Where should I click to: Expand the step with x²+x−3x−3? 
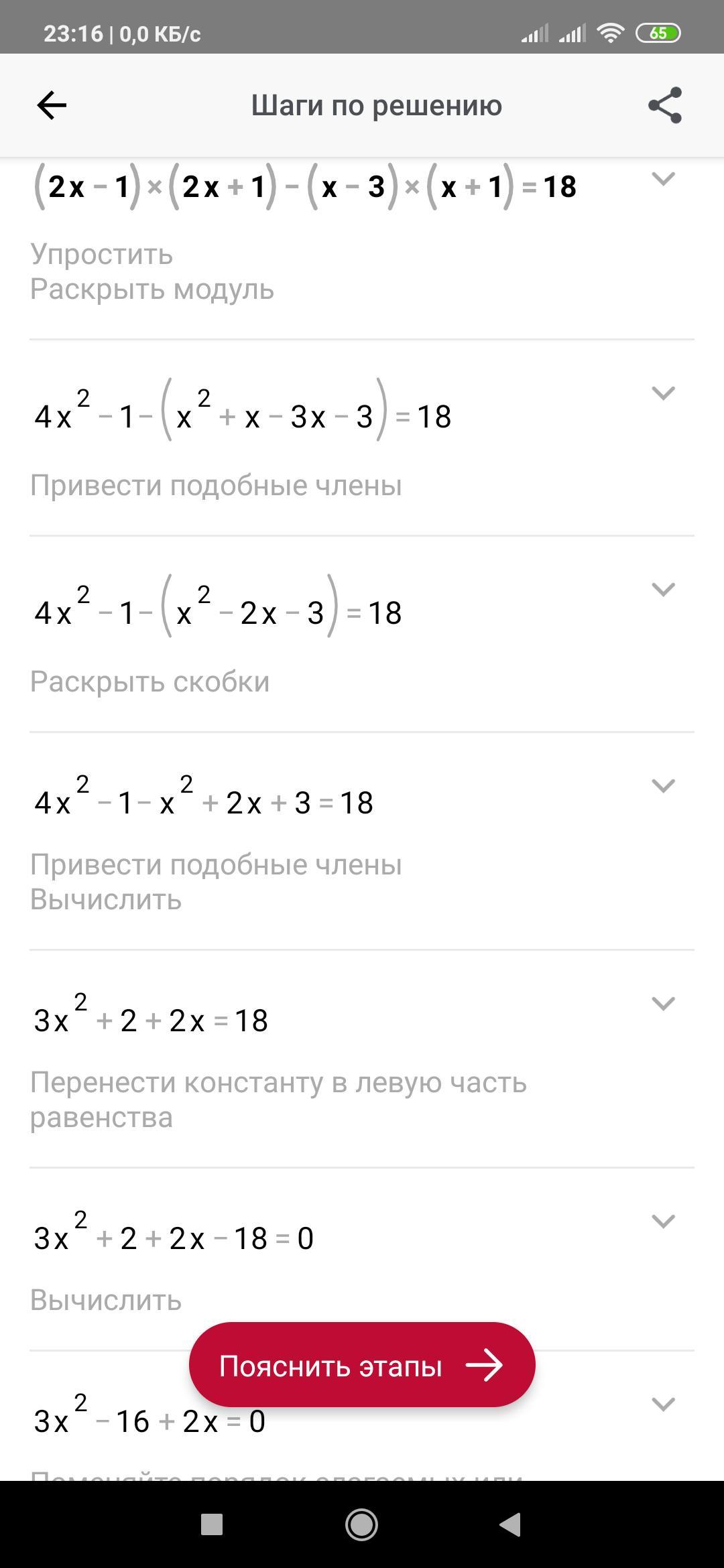tap(663, 393)
